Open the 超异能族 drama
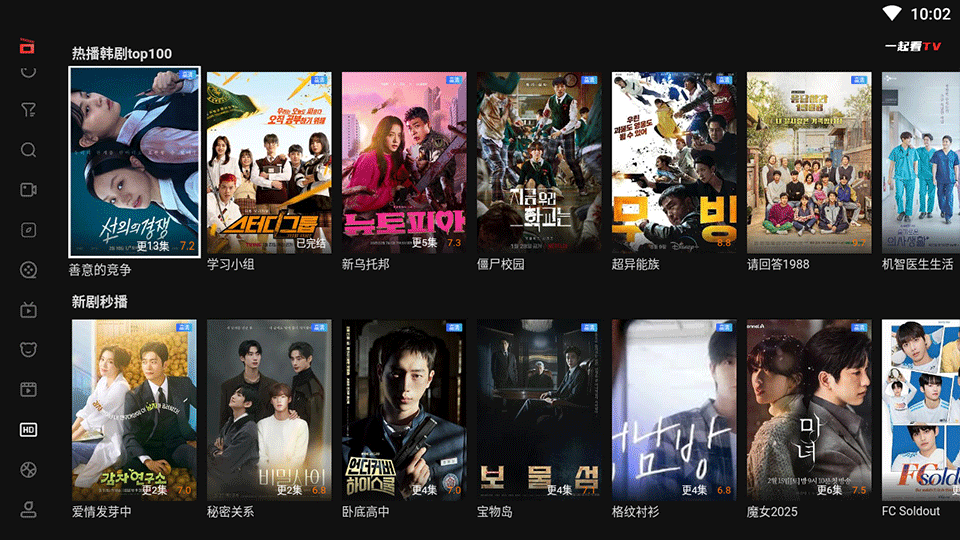The height and width of the screenshot is (540, 960). [x=674, y=162]
